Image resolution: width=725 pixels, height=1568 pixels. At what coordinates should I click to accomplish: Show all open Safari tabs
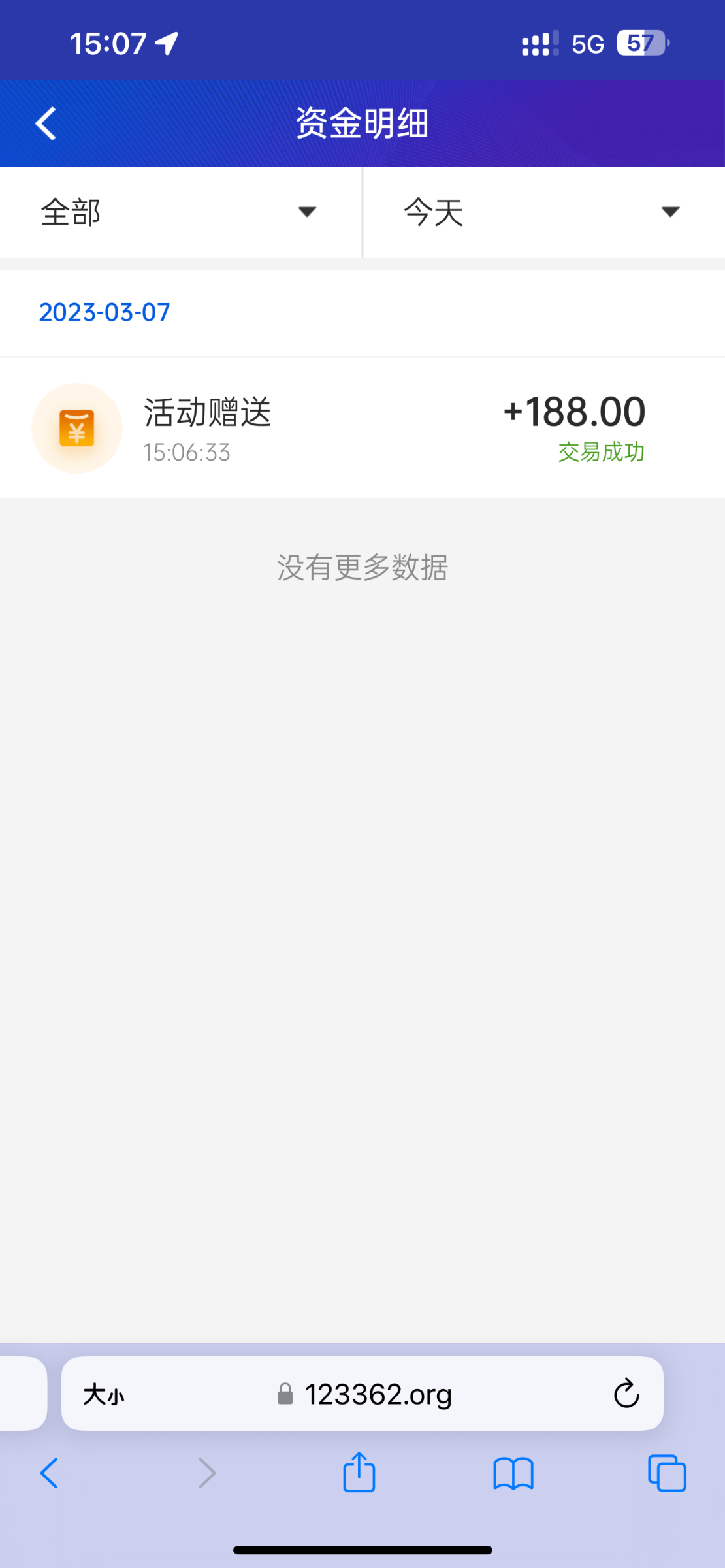(x=667, y=1473)
